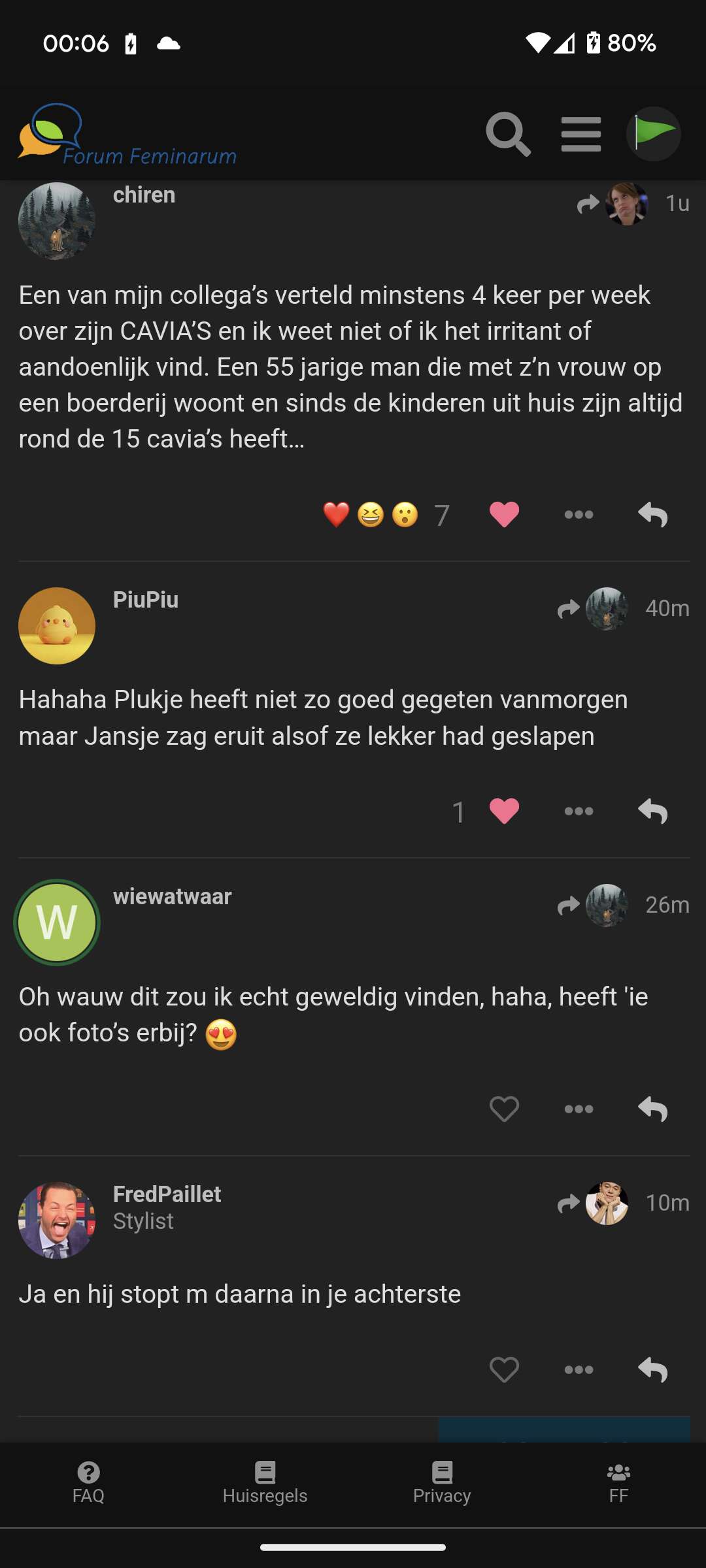Image resolution: width=706 pixels, height=1568 pixels.
Task: Reply to chiren's post
Action: (x=652, y=515)
